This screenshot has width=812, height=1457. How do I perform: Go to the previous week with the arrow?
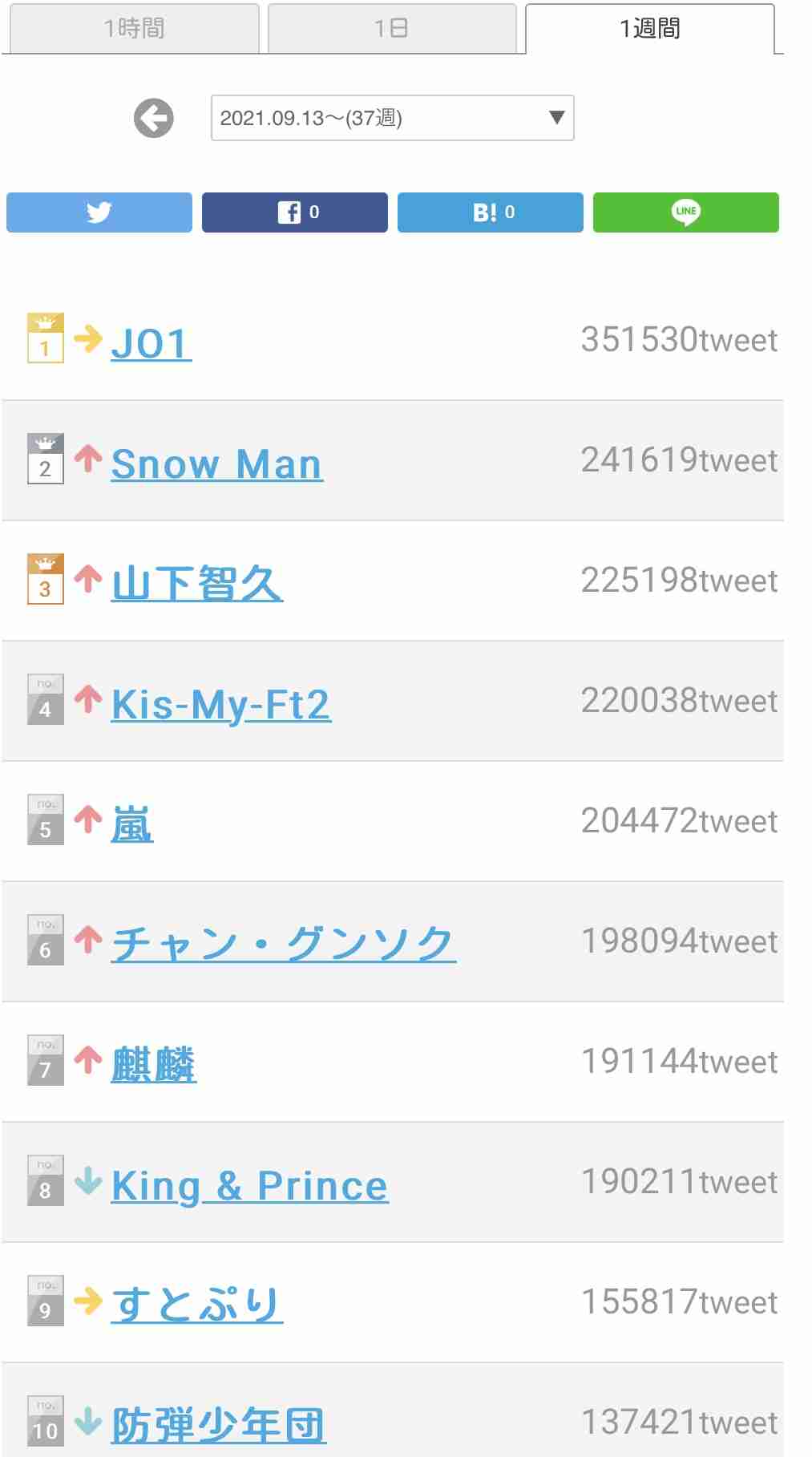[x=154, y=119]
